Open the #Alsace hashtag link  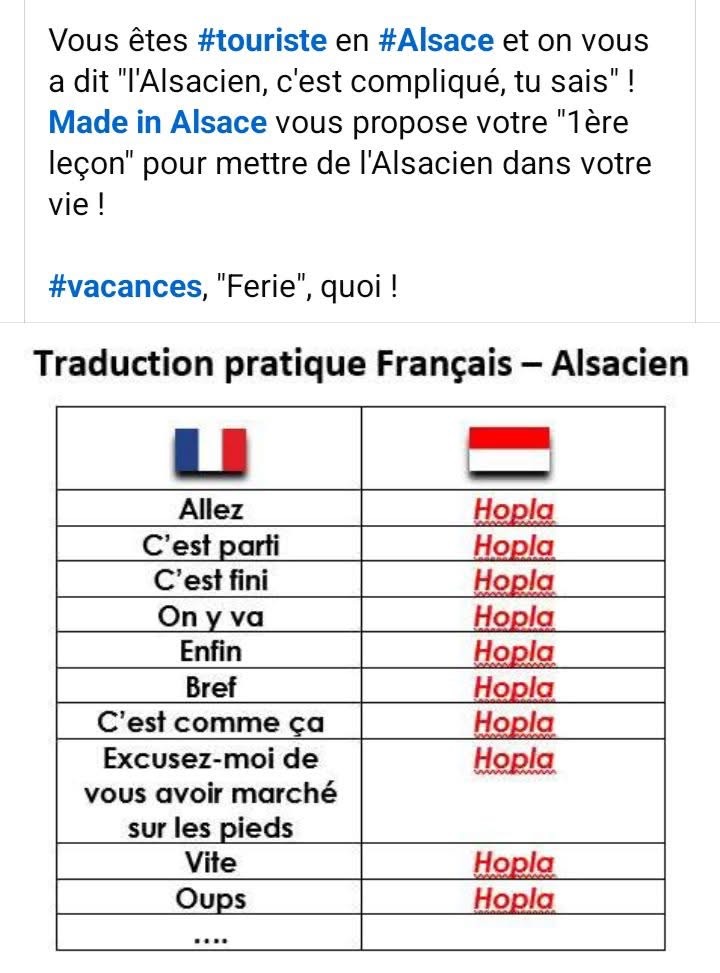[435, 41]
